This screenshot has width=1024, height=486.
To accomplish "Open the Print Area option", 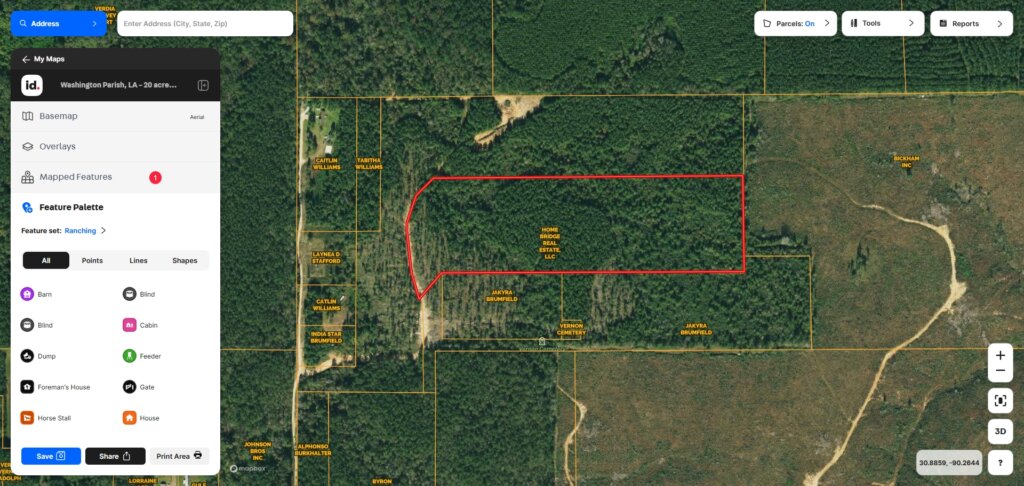I will pos(179,456).
